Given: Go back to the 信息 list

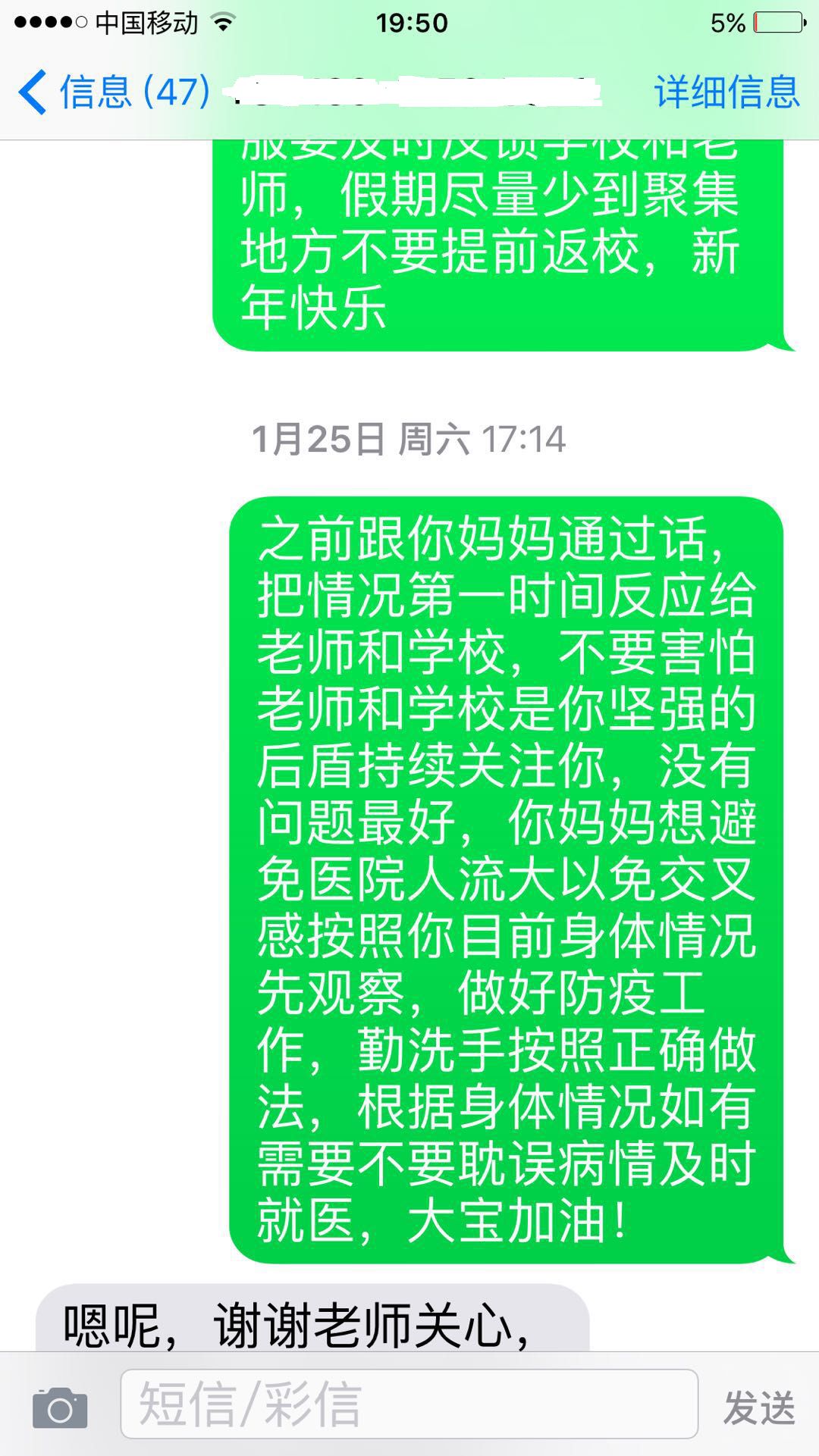Looking at the screenshot, I should [x=114, y=92].
